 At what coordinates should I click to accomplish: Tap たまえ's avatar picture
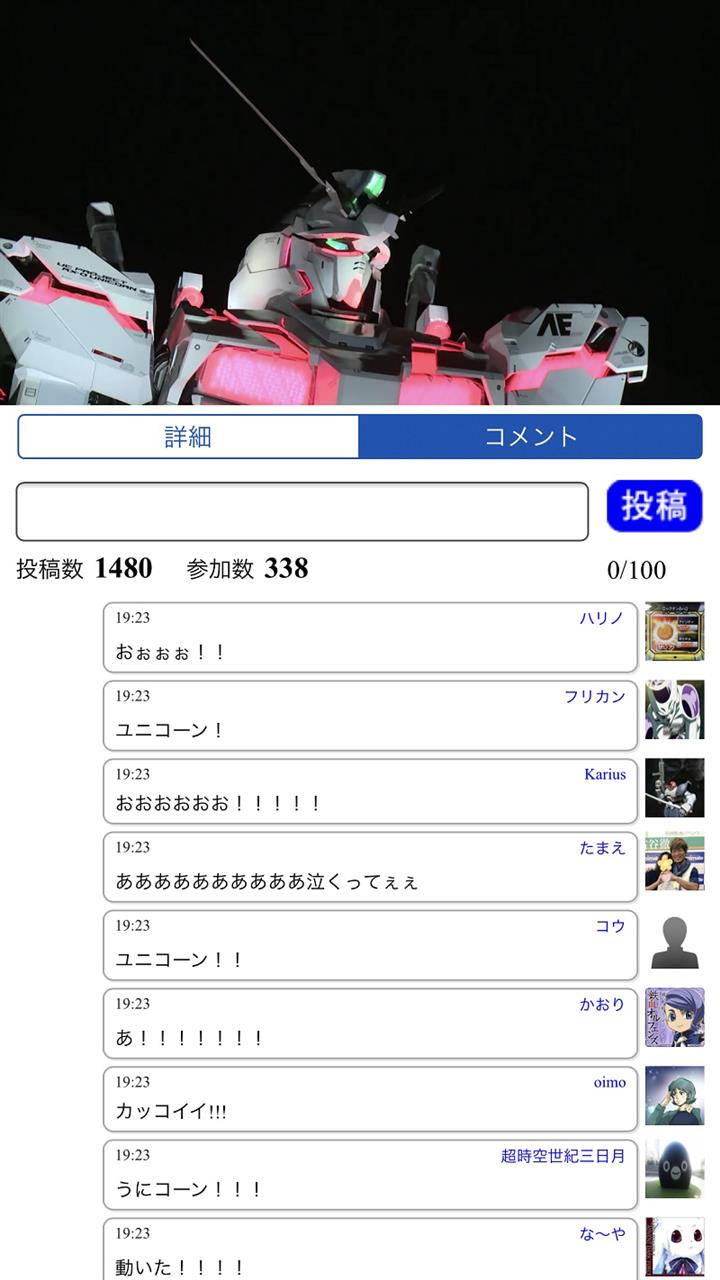pos(674,863)
